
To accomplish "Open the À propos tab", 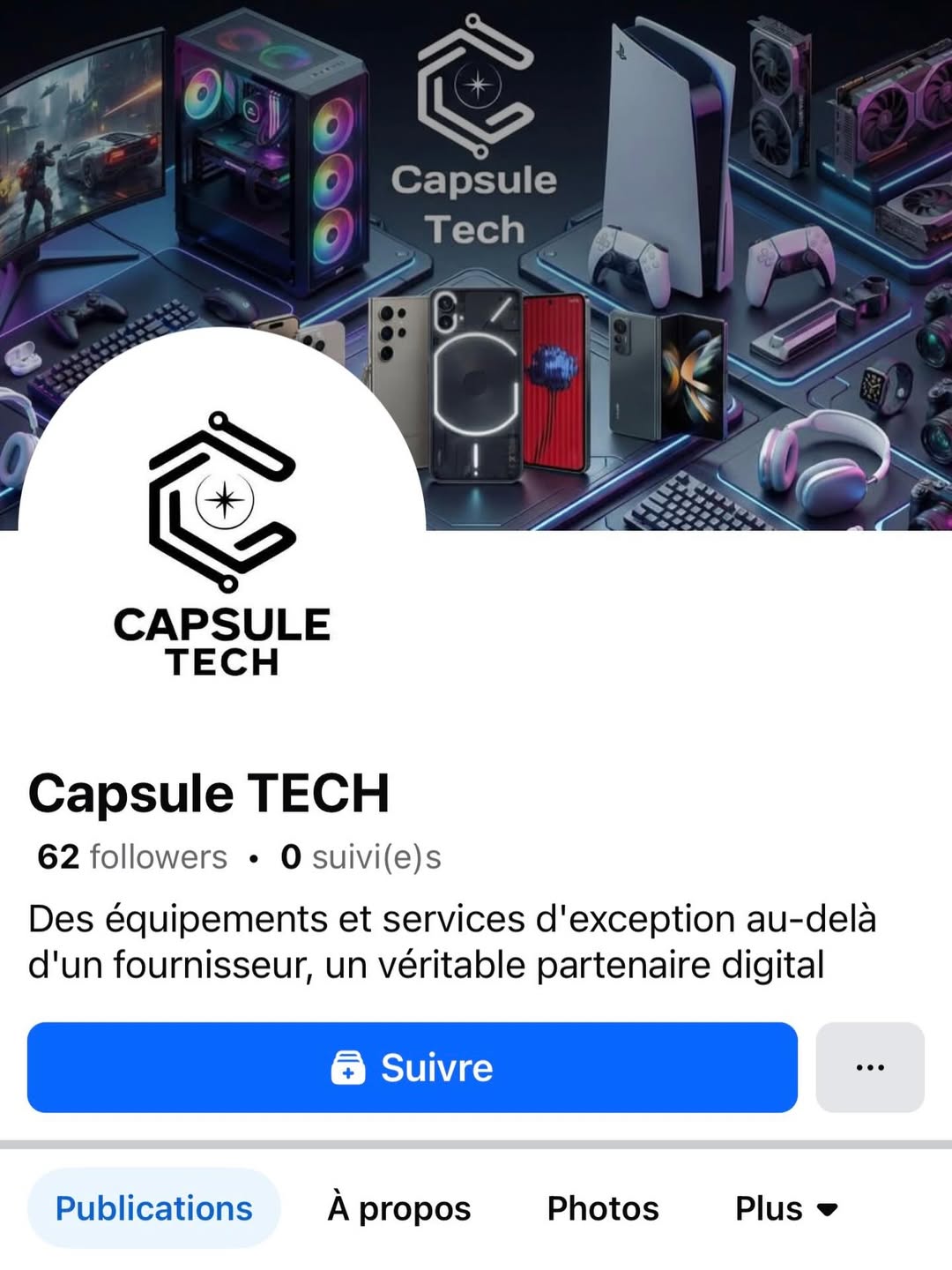I will click(x=399, y=1208).
